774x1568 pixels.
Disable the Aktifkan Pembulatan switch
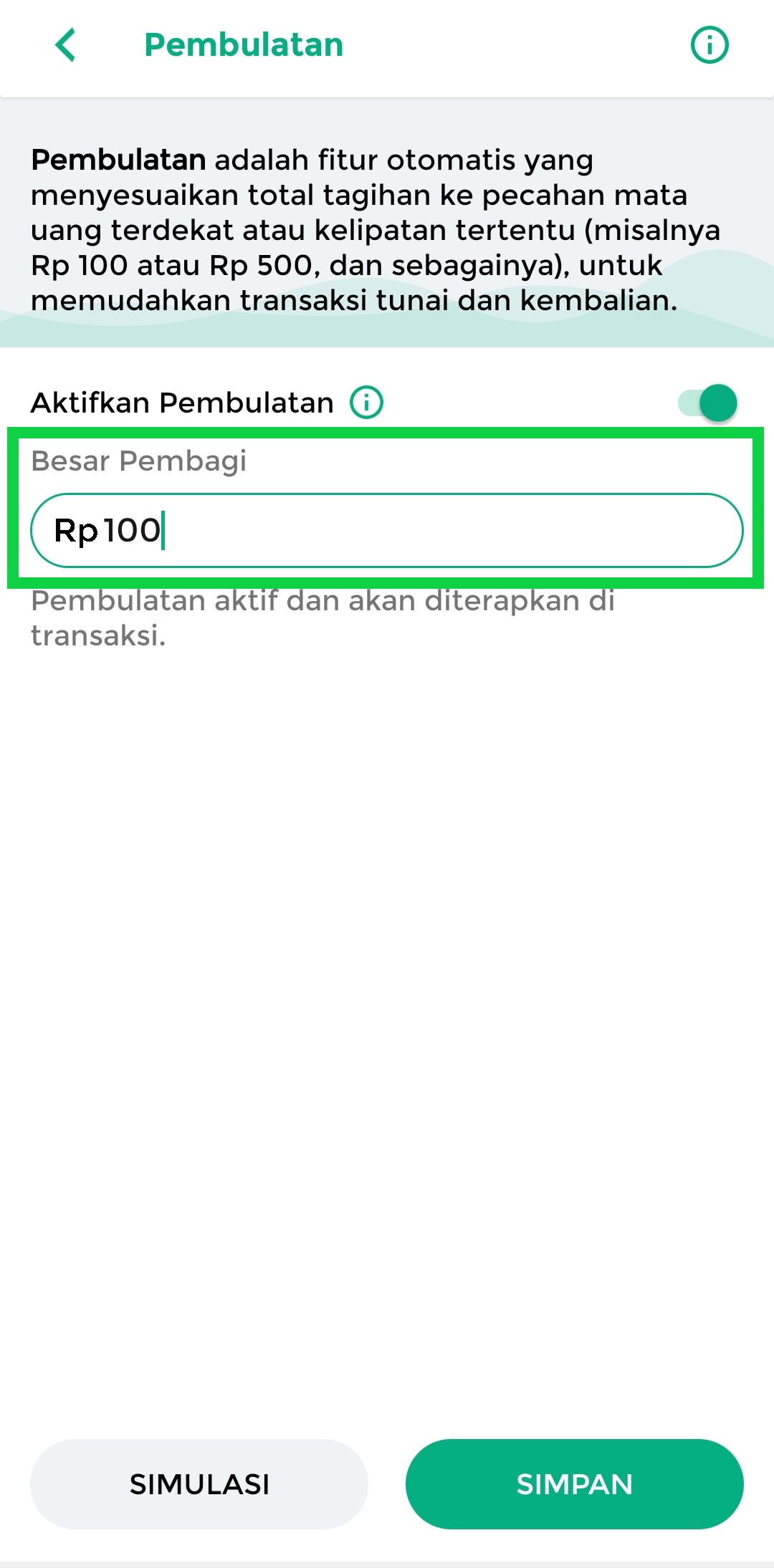[x=708, y=403]
